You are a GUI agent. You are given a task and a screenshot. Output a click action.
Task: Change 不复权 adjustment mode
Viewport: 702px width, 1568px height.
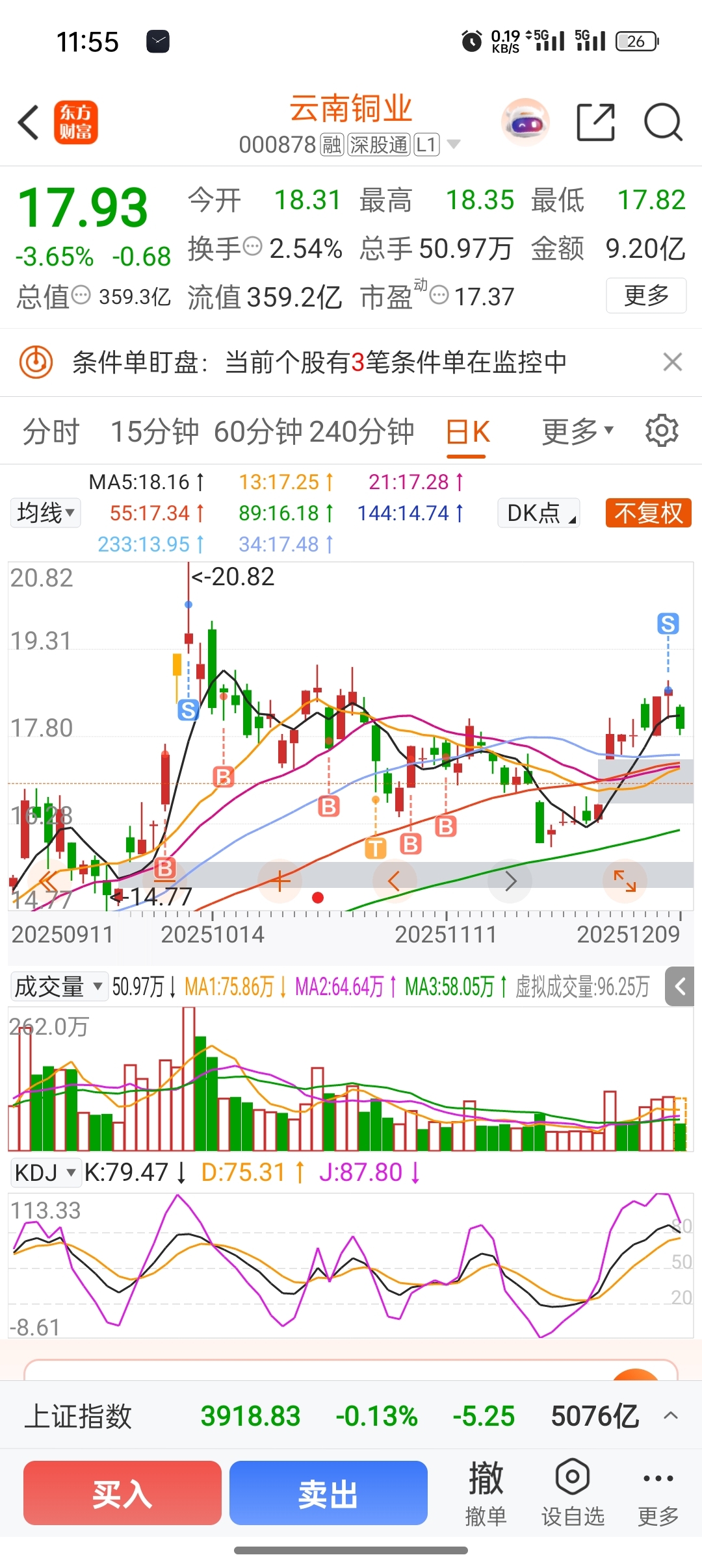click(648, 513)
